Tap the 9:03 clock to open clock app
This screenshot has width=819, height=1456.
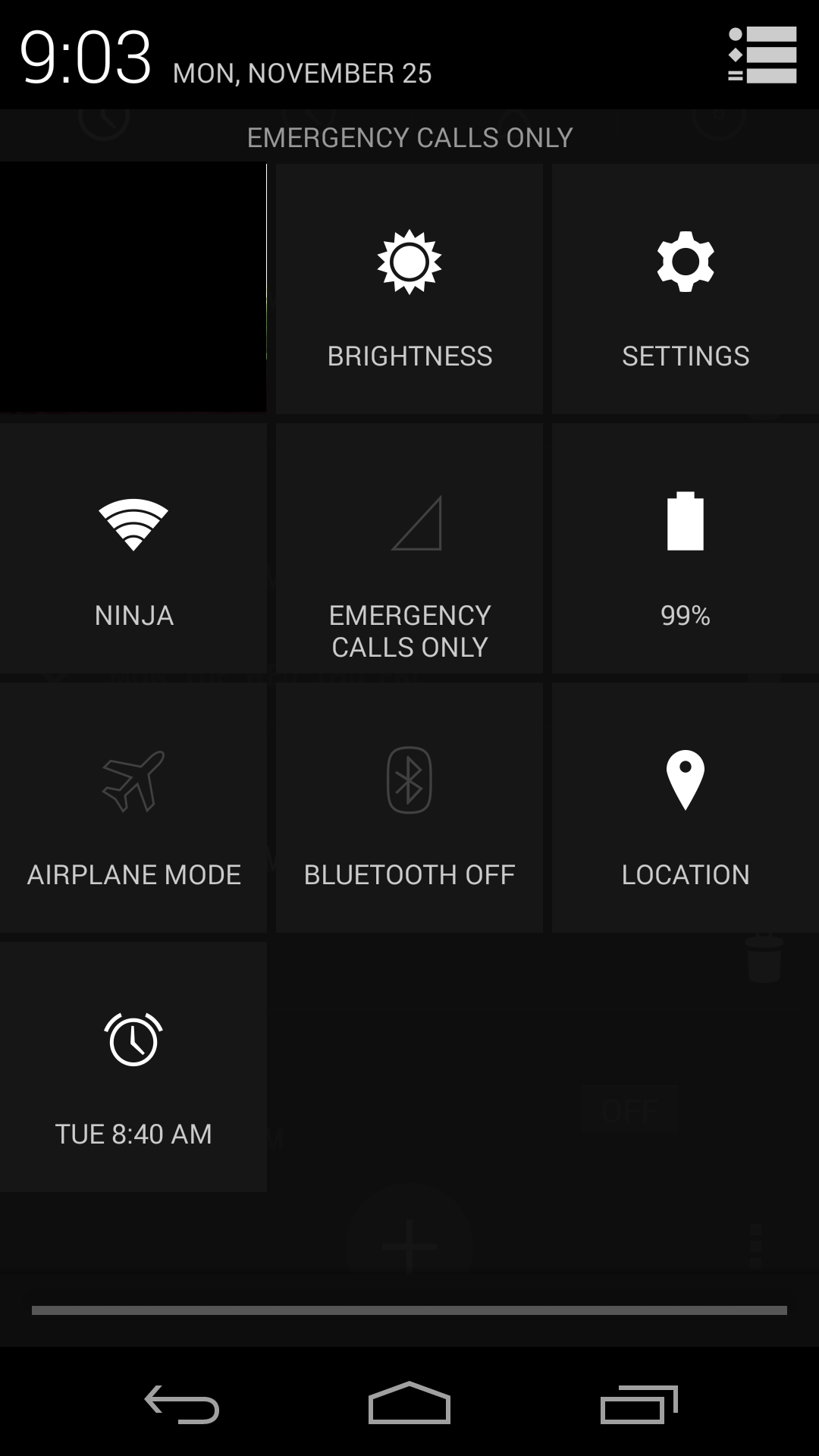click(83, 55)
